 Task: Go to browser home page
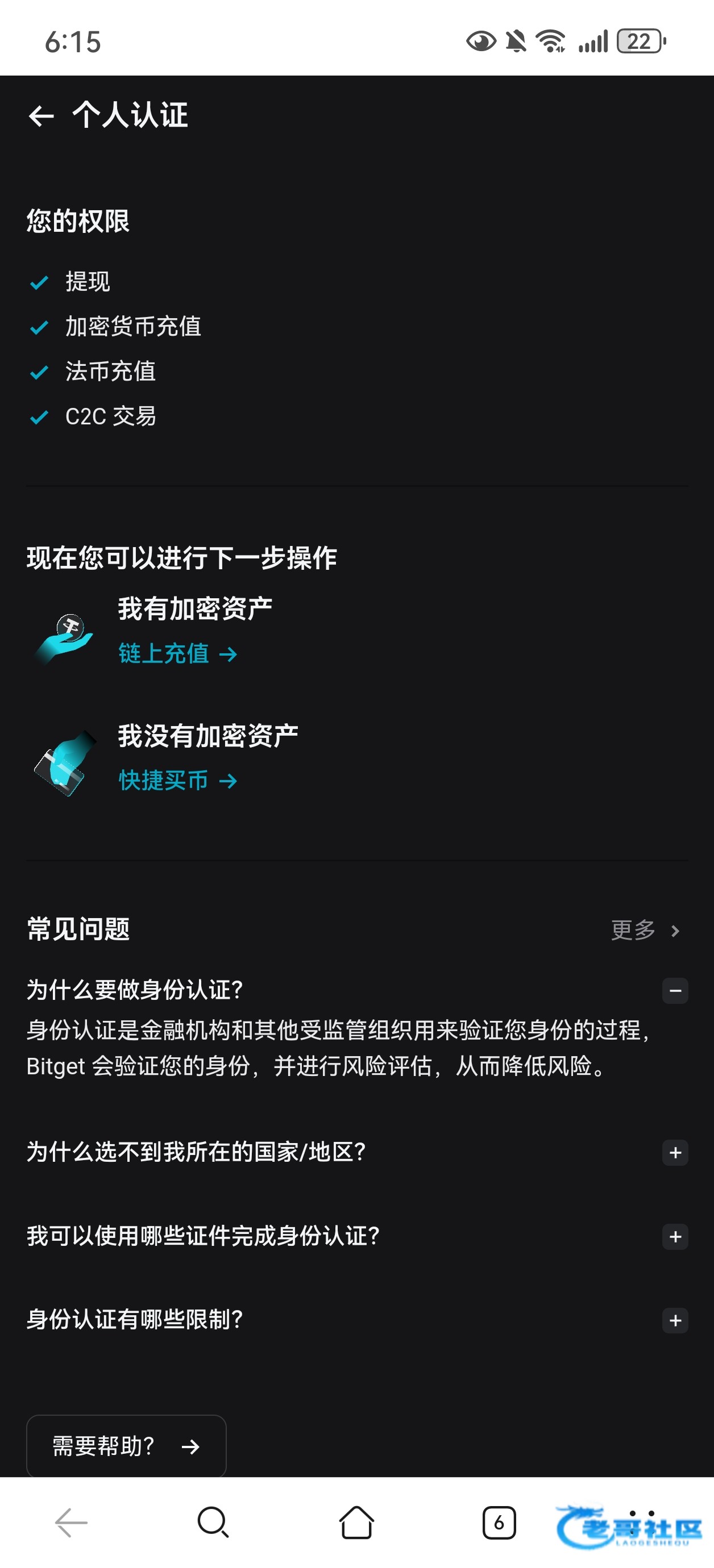pyautogui.click(x=356, y=1523)
